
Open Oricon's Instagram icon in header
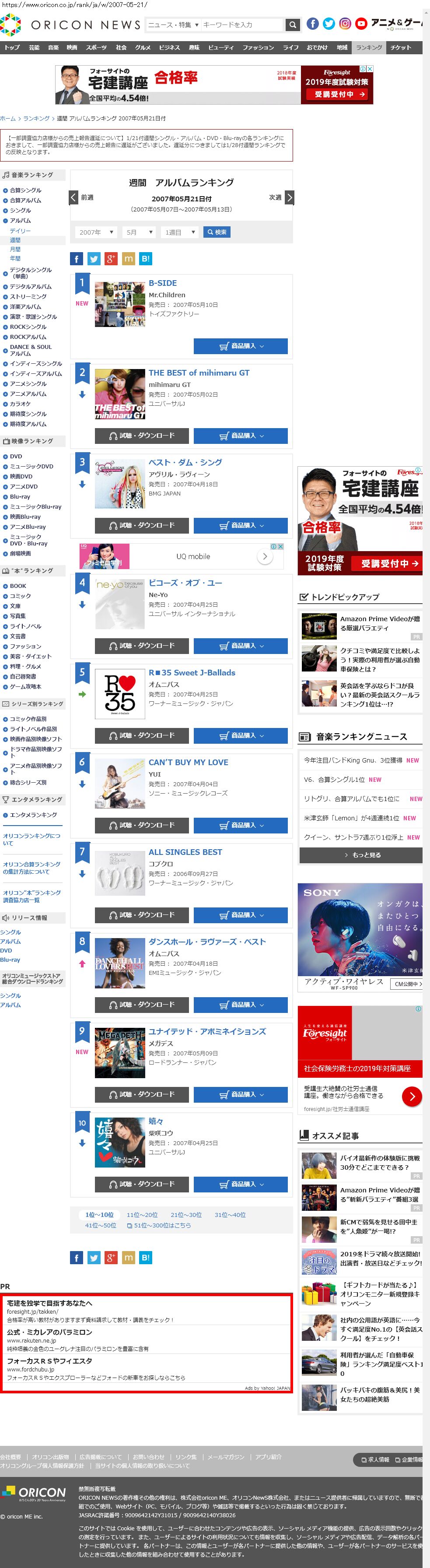[345, 24]
